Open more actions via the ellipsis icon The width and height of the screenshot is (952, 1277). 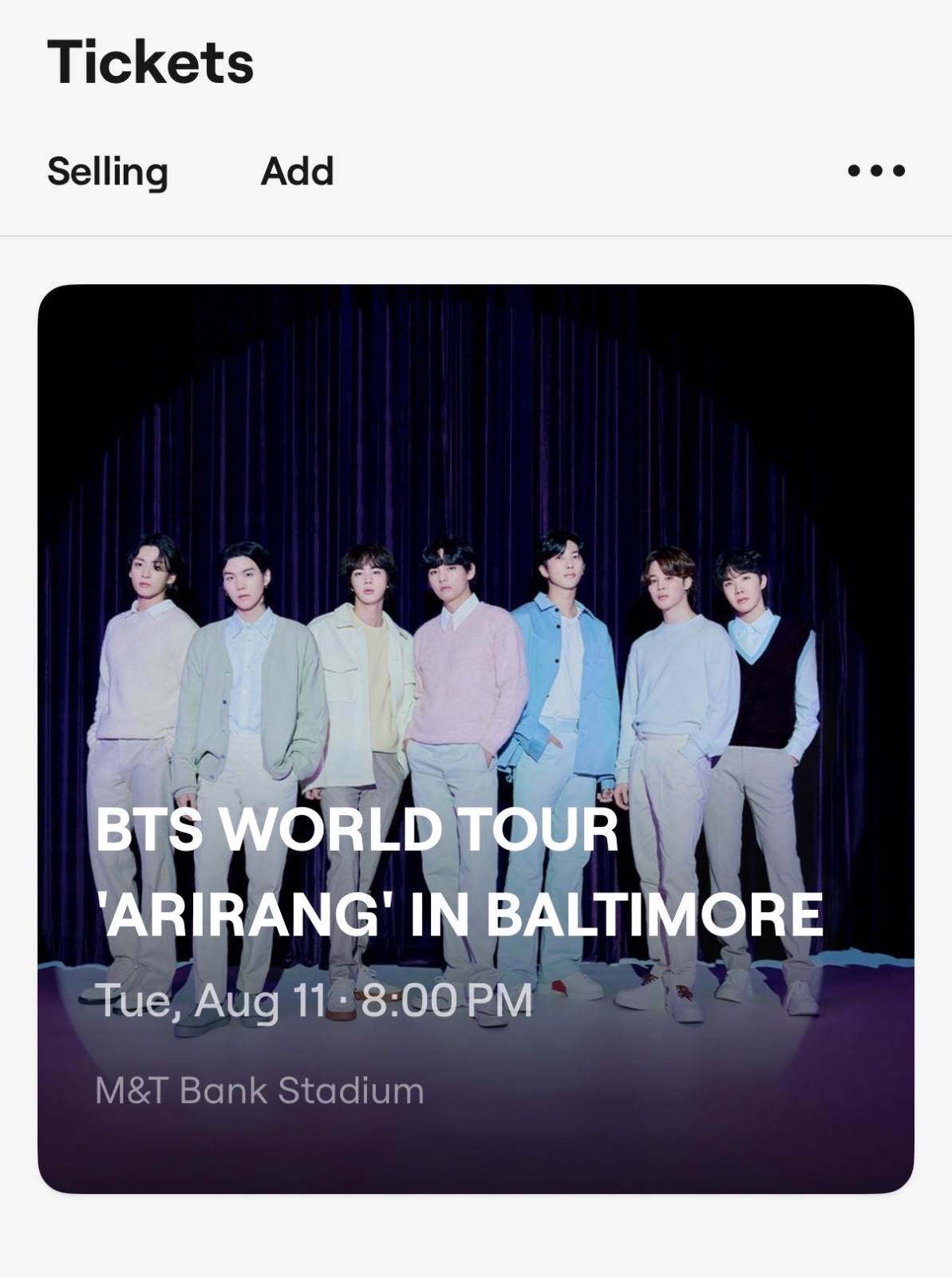coord(875,172)
